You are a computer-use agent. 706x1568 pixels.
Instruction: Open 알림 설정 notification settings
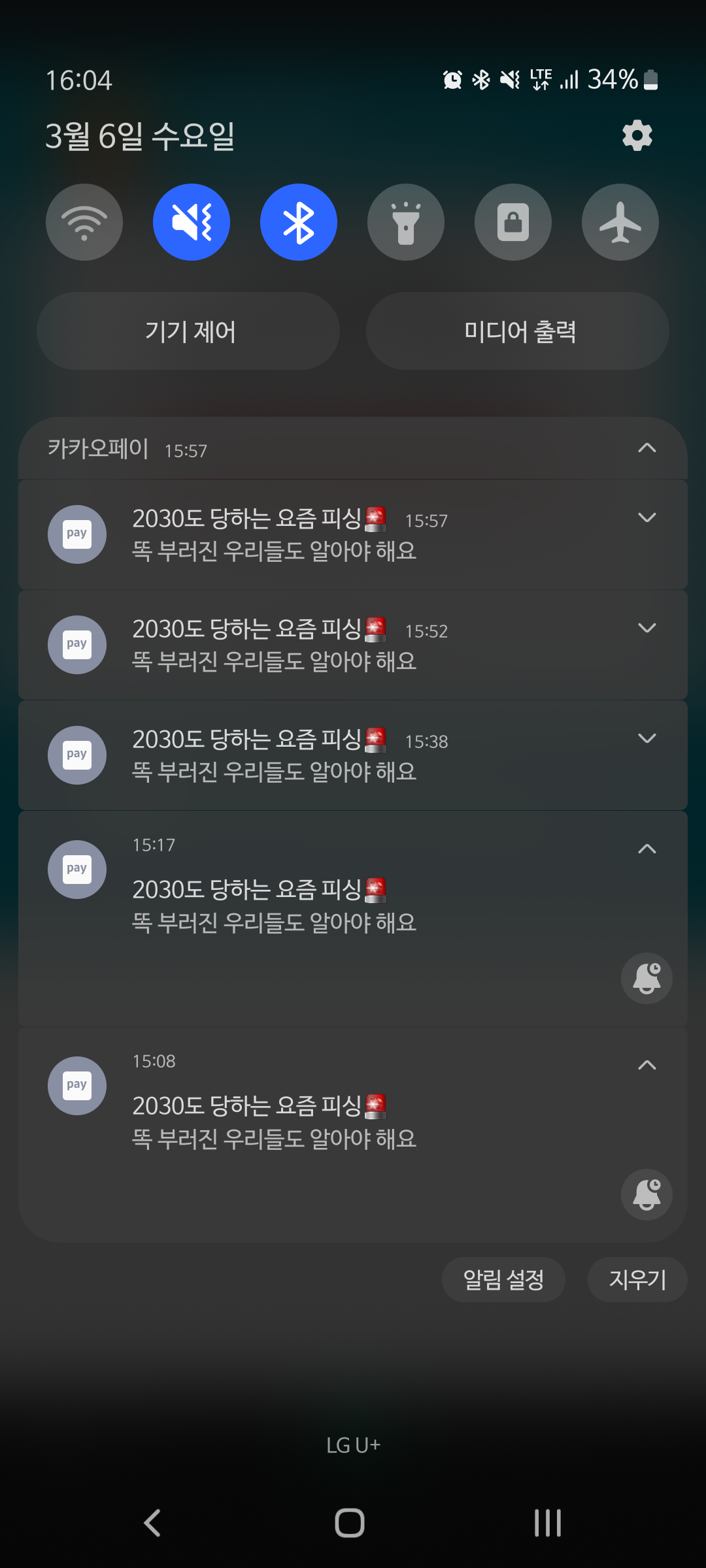point(503,1279)
